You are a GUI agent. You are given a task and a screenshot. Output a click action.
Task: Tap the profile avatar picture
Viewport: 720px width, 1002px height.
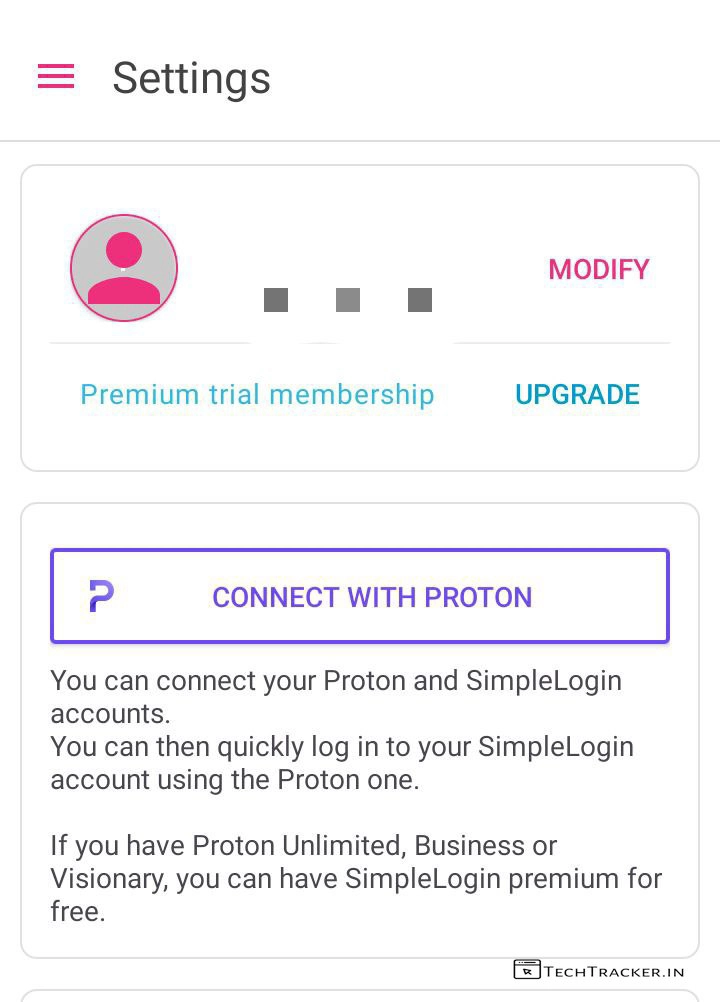tap(124, 268)
